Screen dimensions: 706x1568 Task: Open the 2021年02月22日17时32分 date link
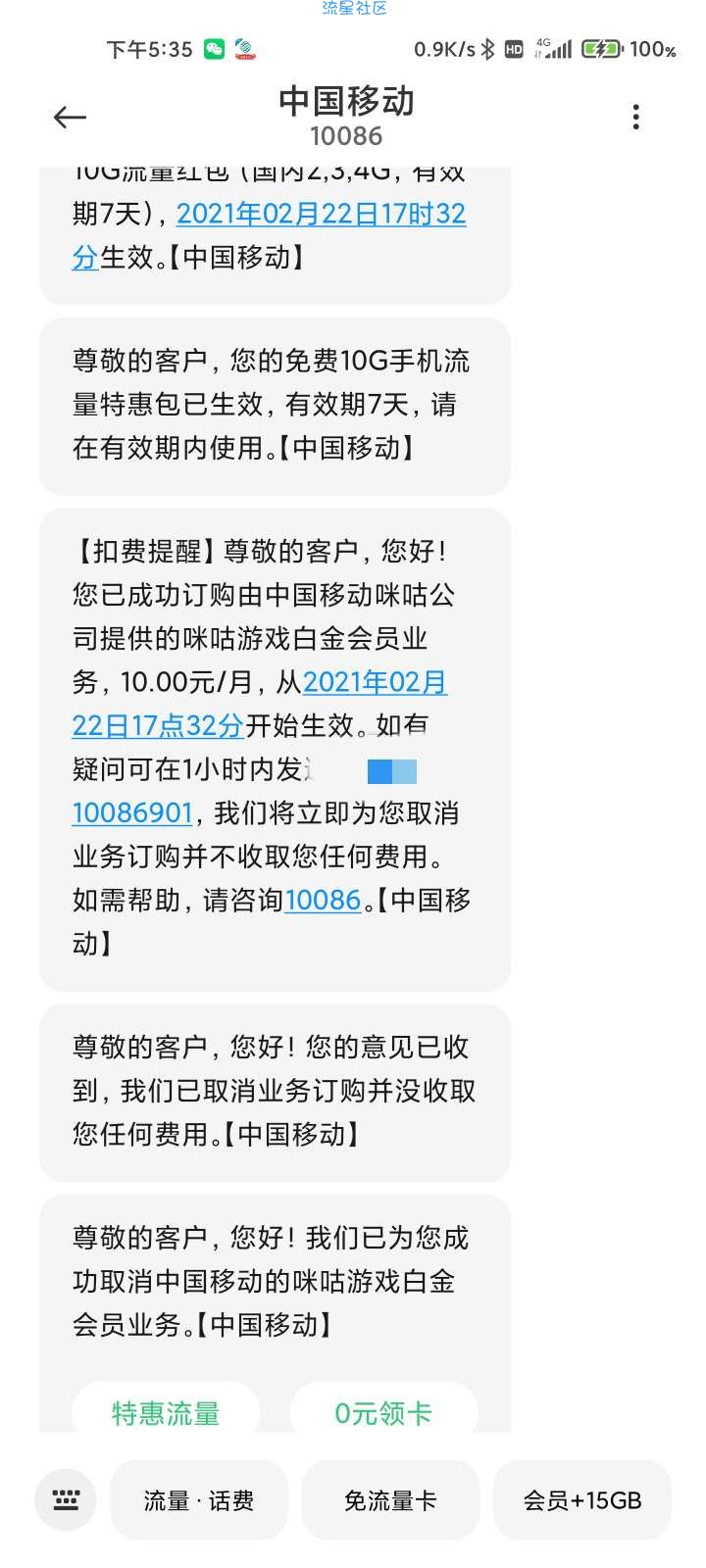click(321, 215)
